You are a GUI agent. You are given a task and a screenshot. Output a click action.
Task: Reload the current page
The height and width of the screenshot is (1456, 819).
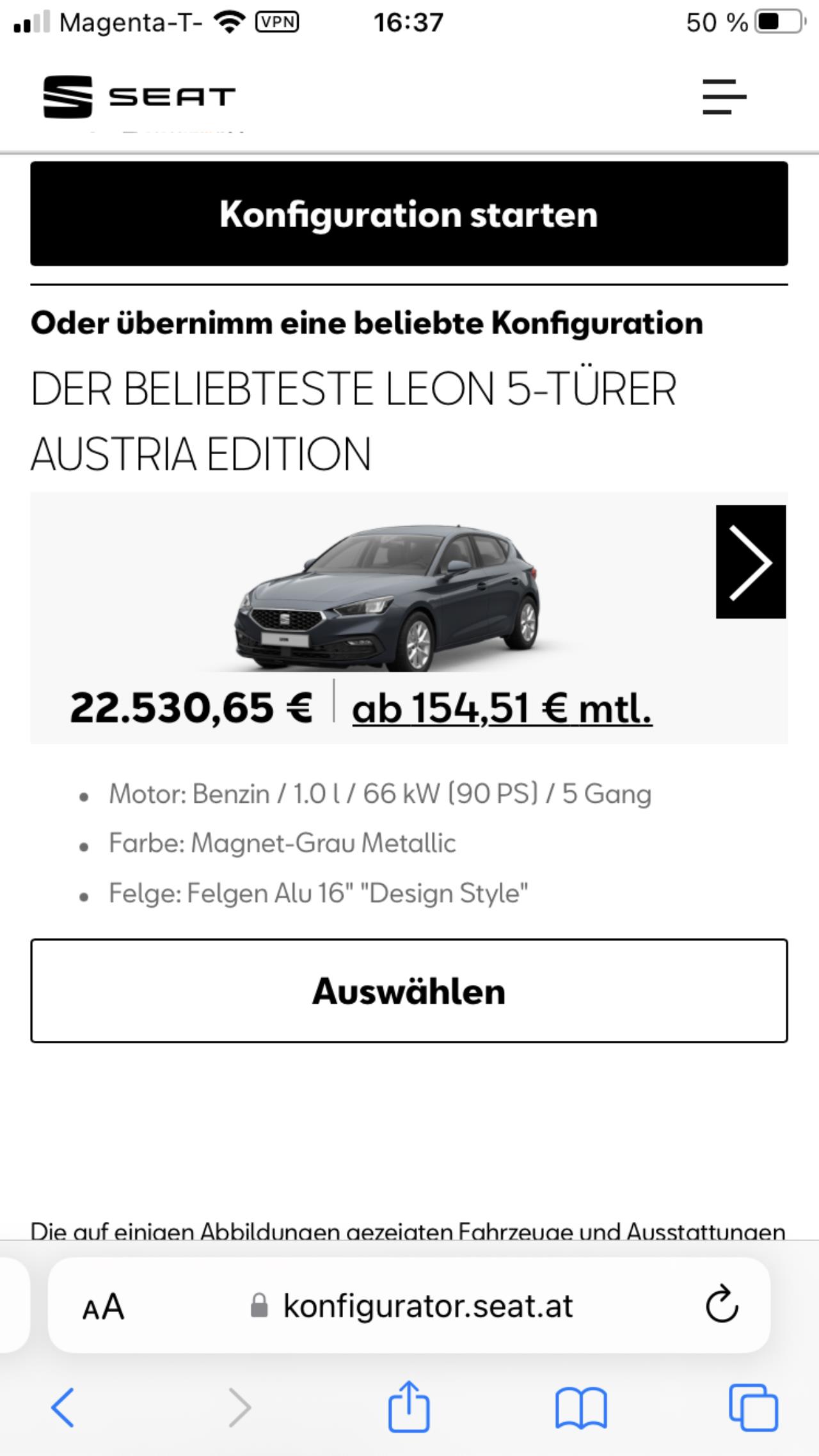click(x=722, y=1305)
